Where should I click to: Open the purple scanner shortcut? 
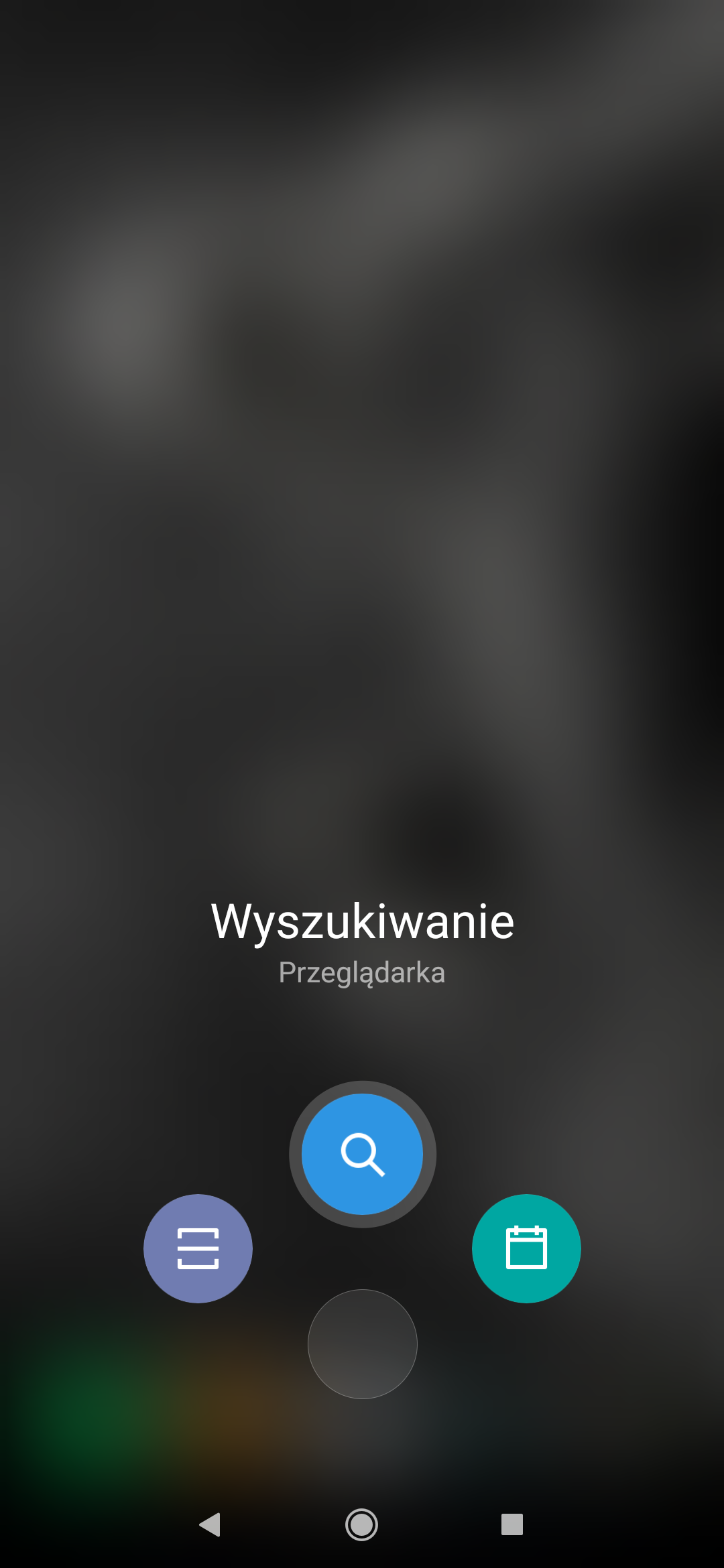click(198, 1248)
